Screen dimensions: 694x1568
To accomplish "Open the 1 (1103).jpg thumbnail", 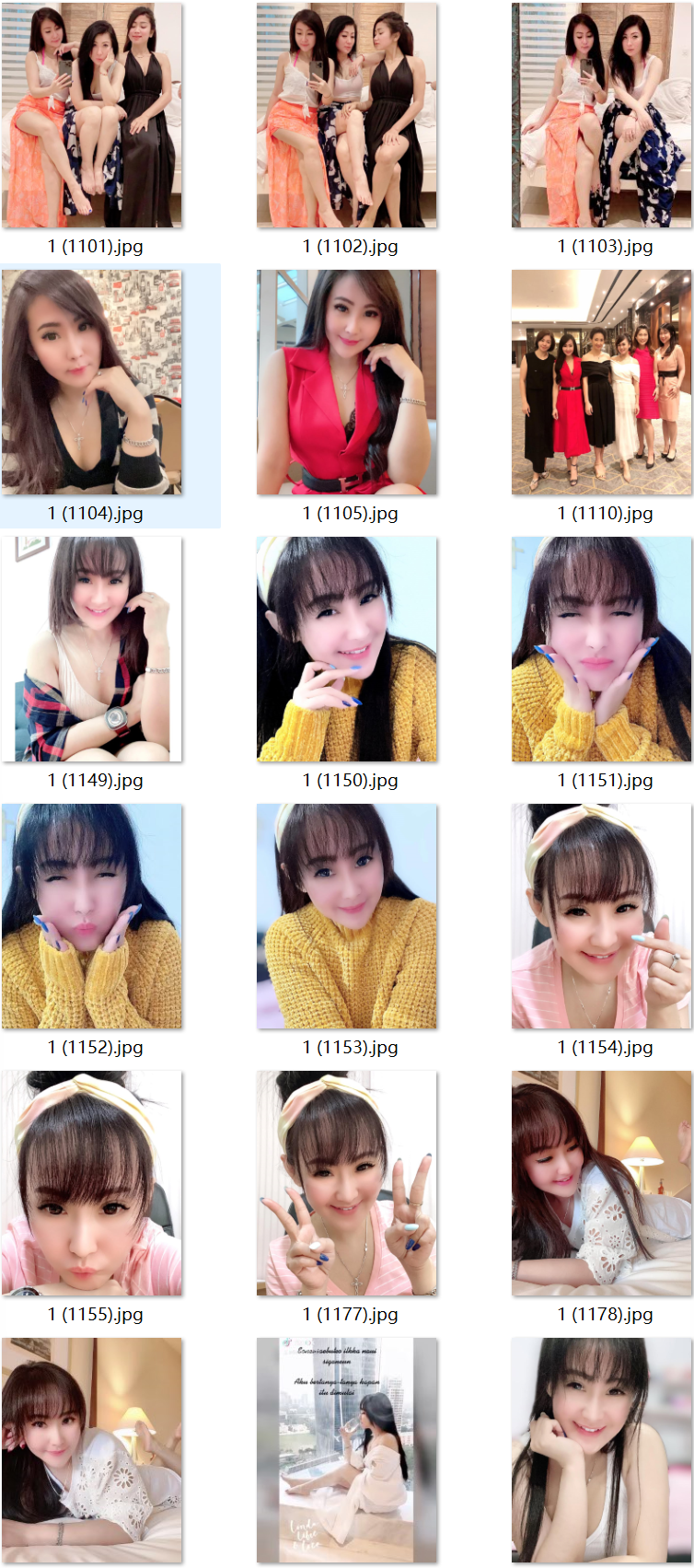I will (x=601, y=115).
